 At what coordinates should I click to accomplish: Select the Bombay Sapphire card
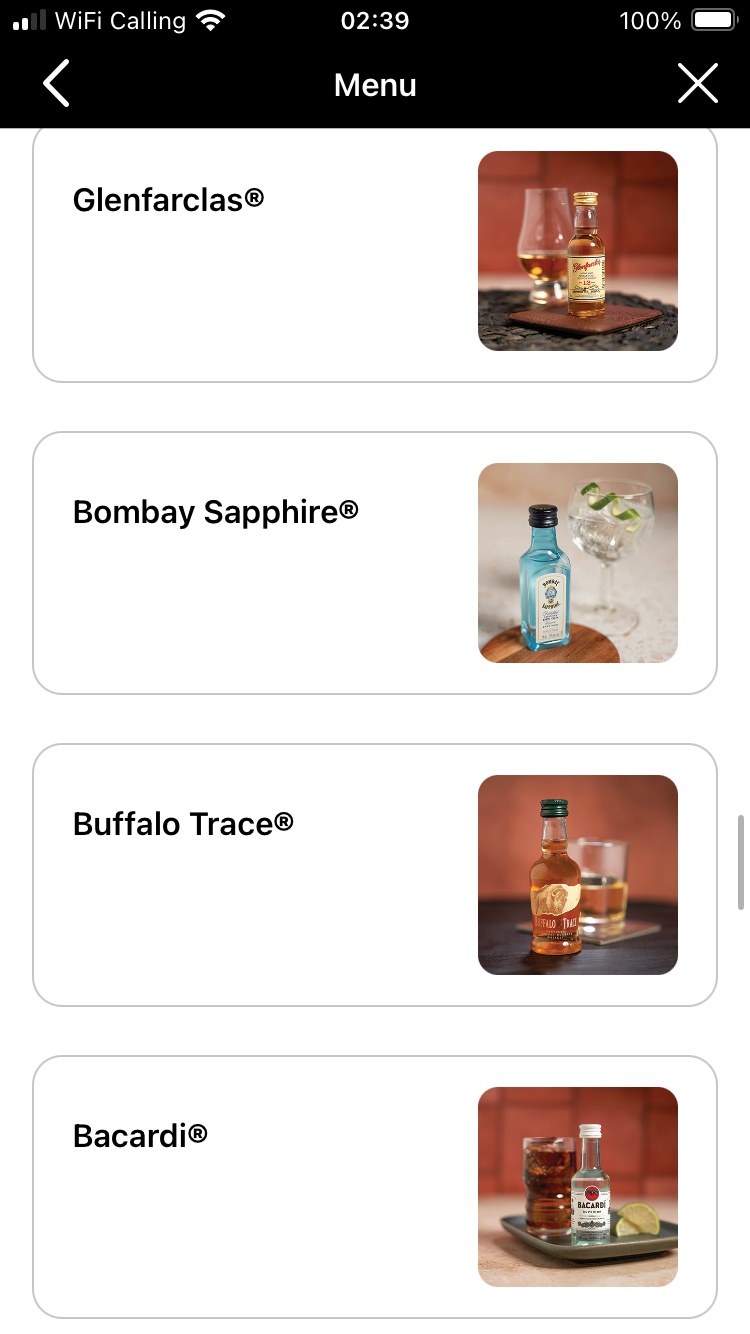click(375, 563)
